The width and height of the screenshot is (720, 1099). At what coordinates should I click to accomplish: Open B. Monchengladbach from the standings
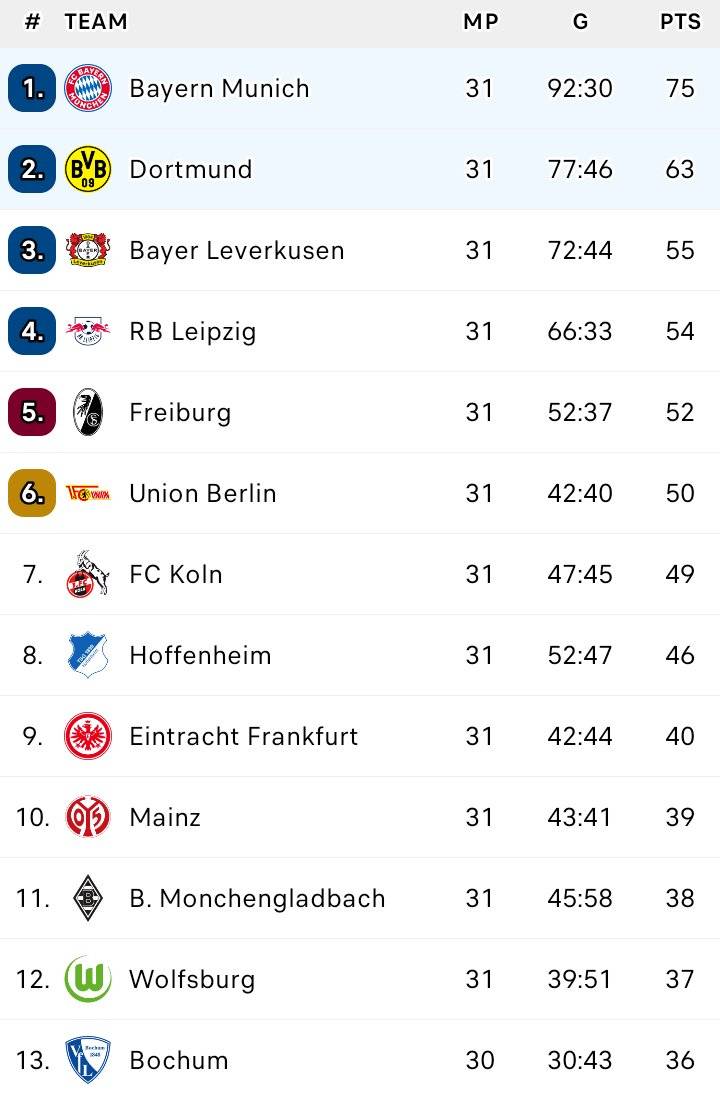coord(257,898)
